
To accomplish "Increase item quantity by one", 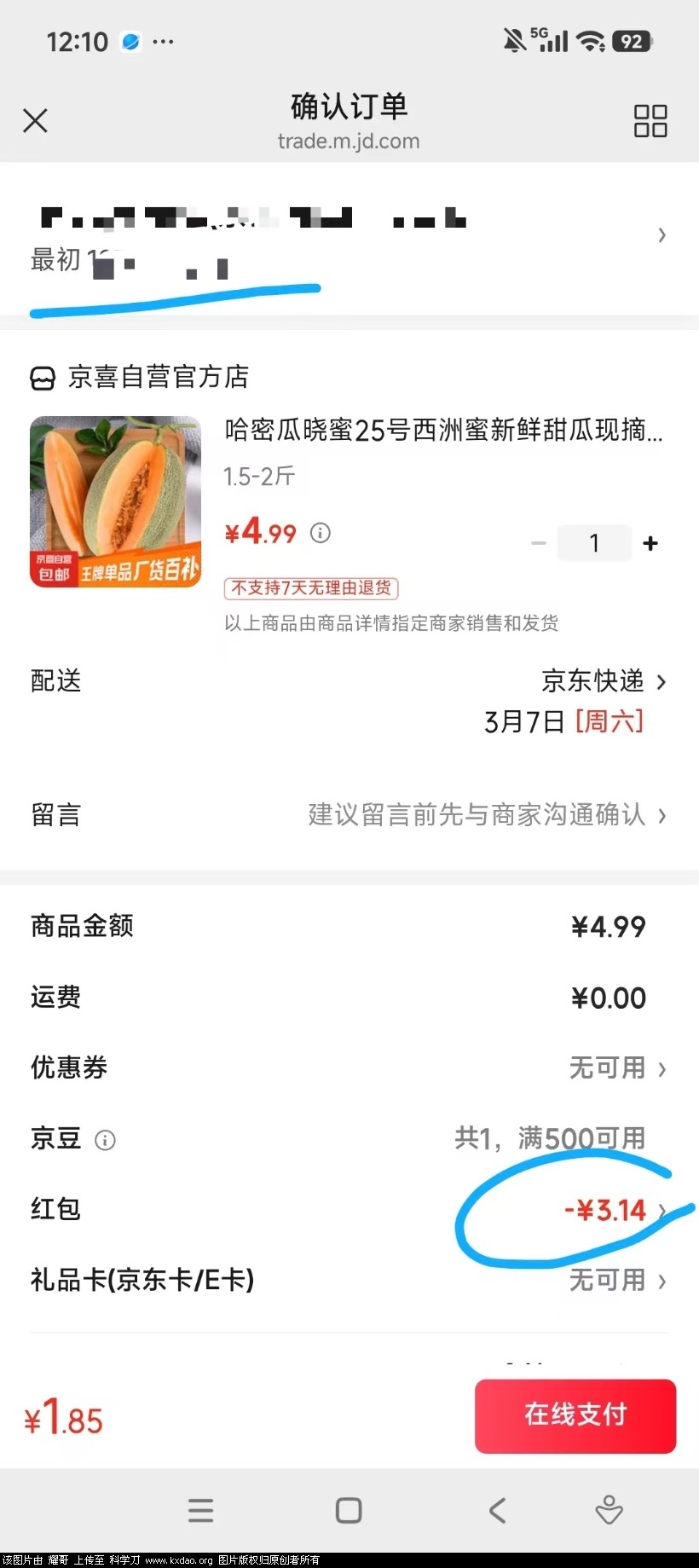I will [x=650, y=543].
